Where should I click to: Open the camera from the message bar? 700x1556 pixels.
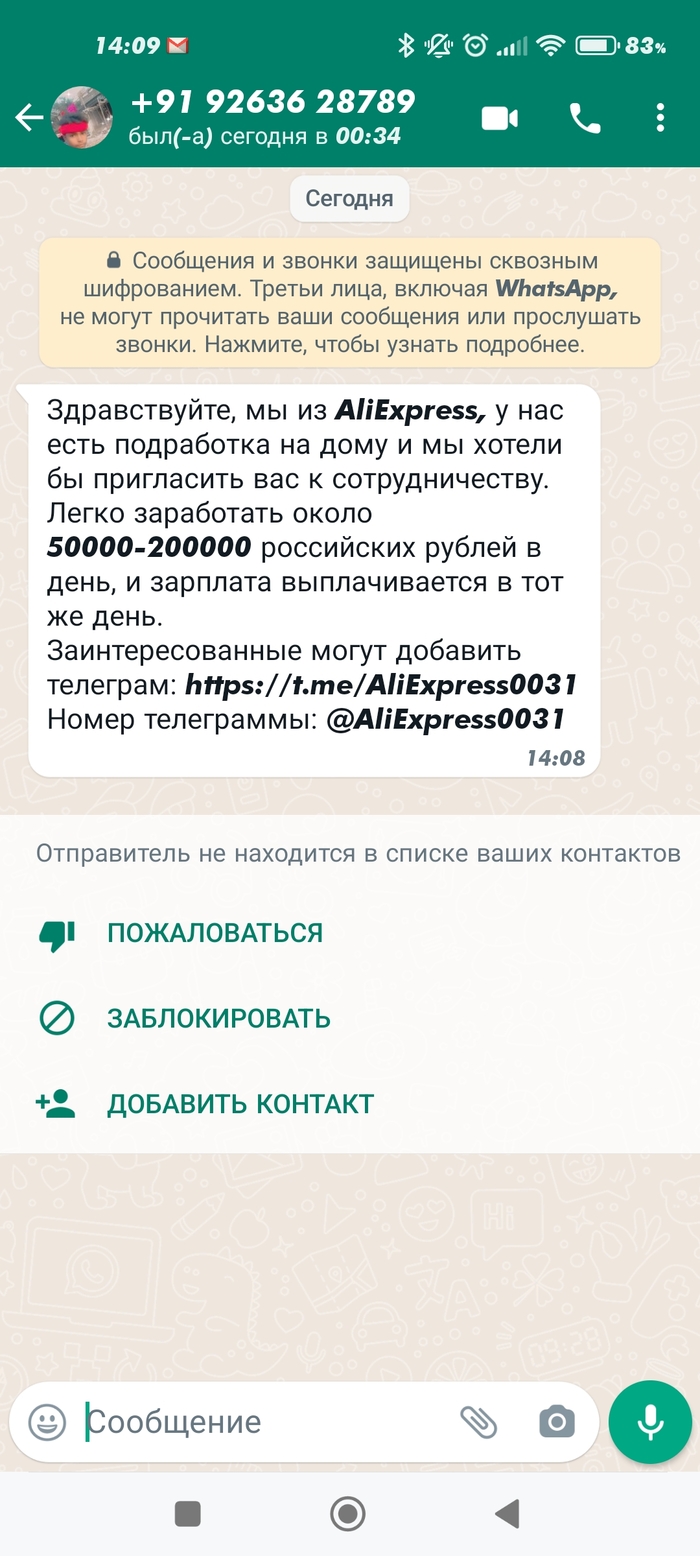[557, 1421]
